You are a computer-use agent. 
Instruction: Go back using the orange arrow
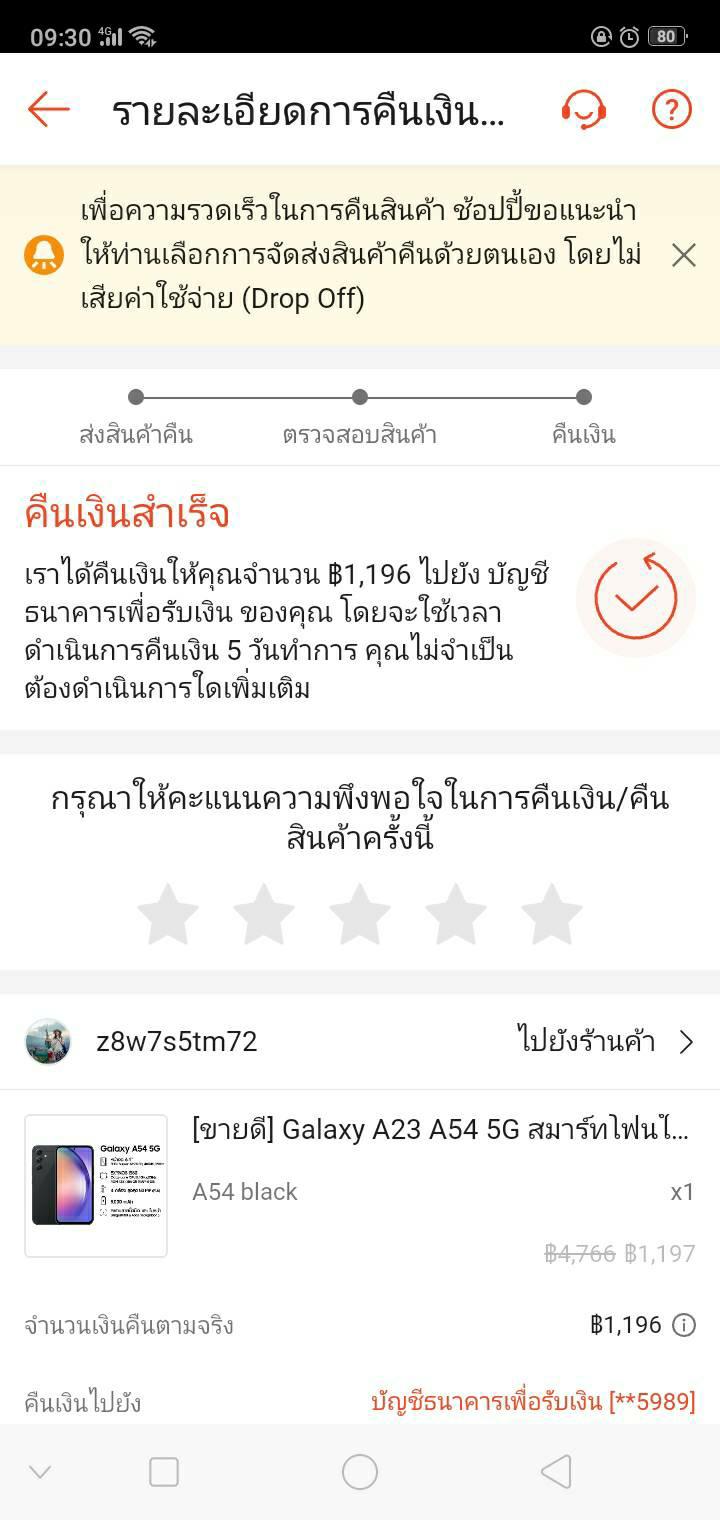point(48,109)
